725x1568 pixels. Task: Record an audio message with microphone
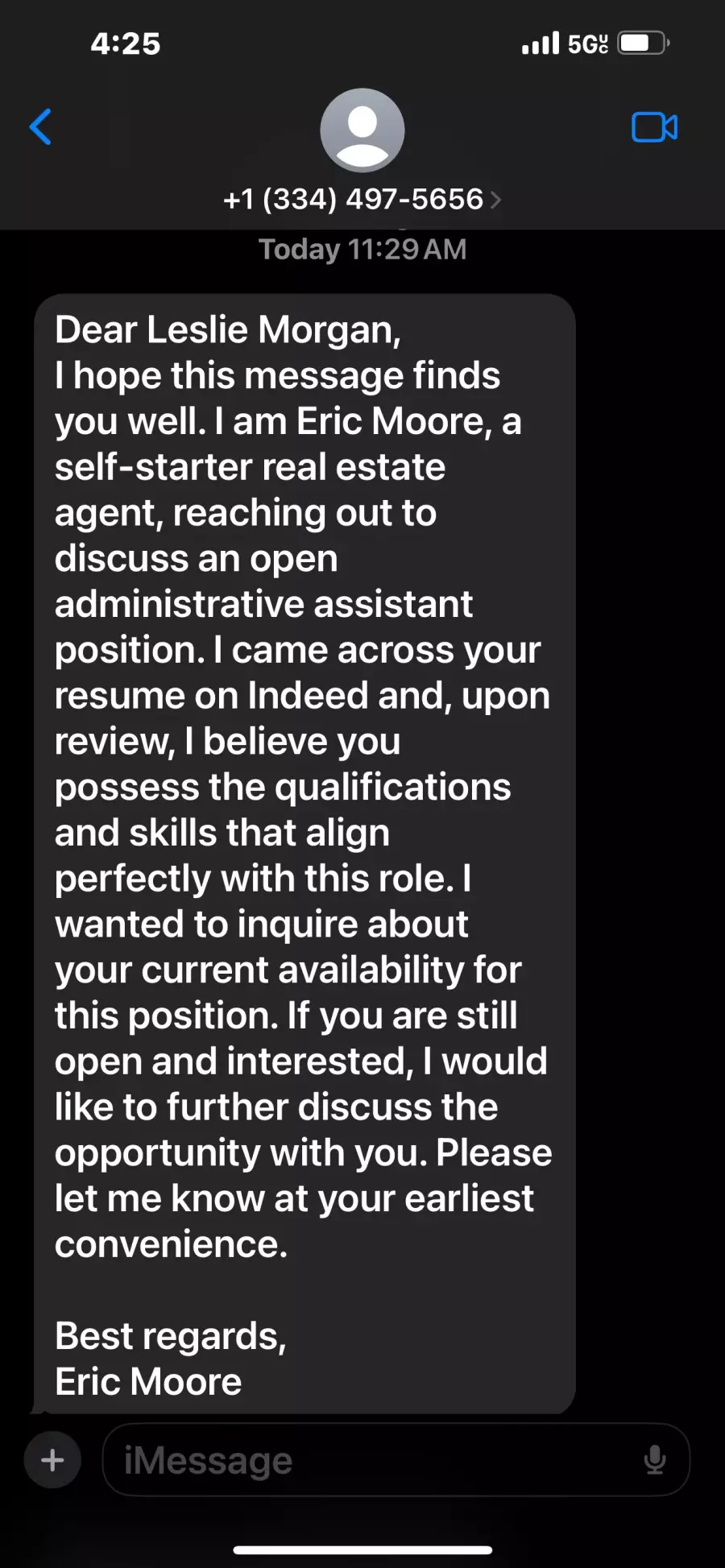click(x=655, y=1459)
